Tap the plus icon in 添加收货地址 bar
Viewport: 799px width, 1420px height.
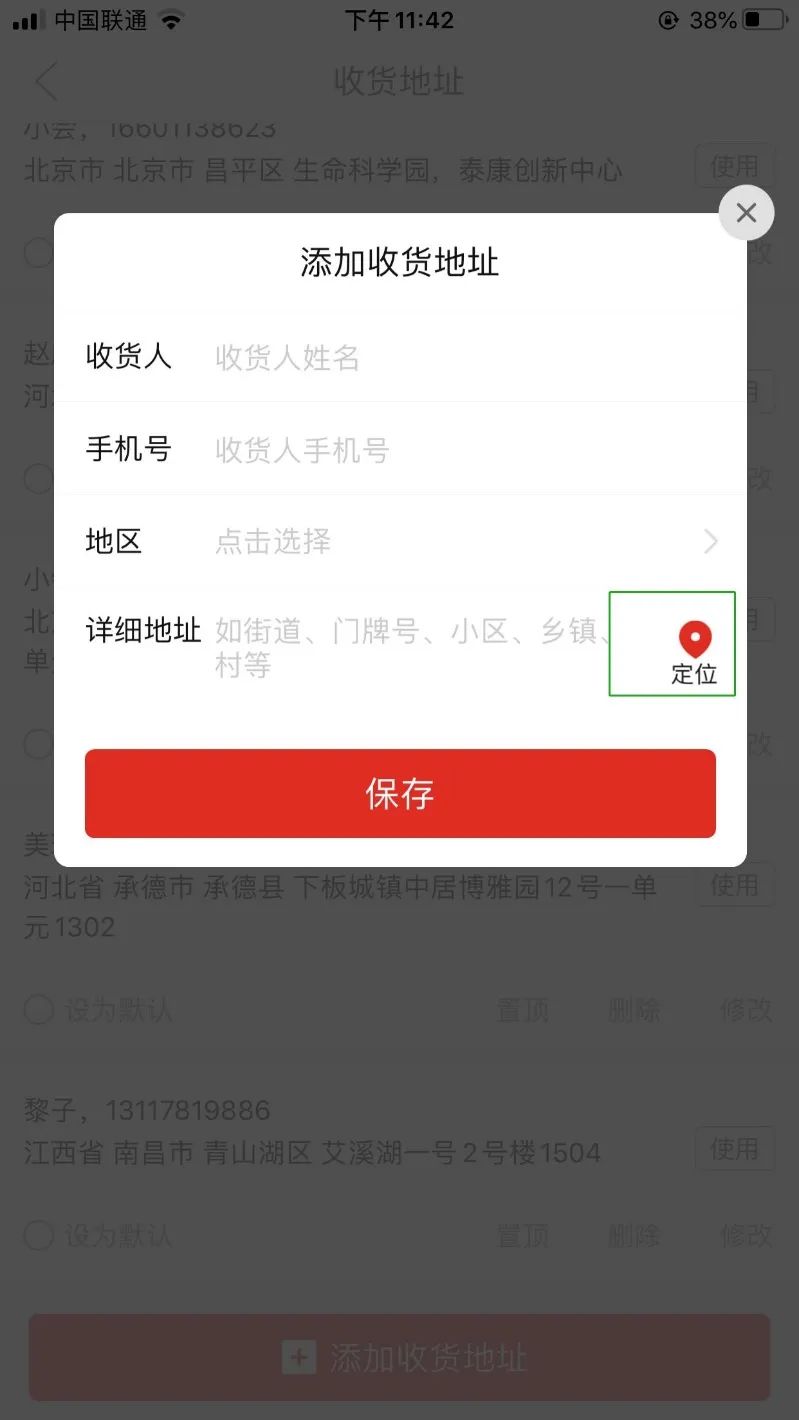[x=297, y=1358]
